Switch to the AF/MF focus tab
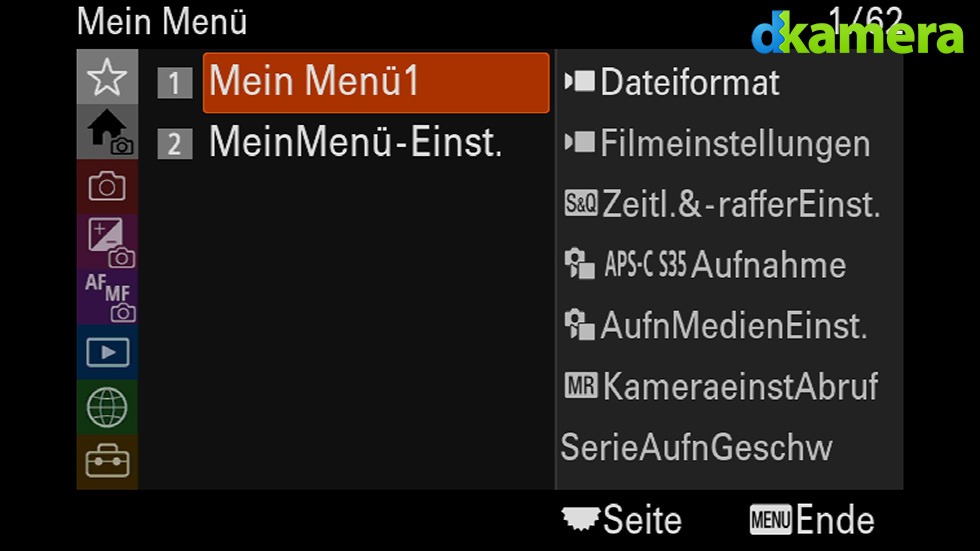The image size is (980, 551). pyautogui.click(x=107, y=296)
